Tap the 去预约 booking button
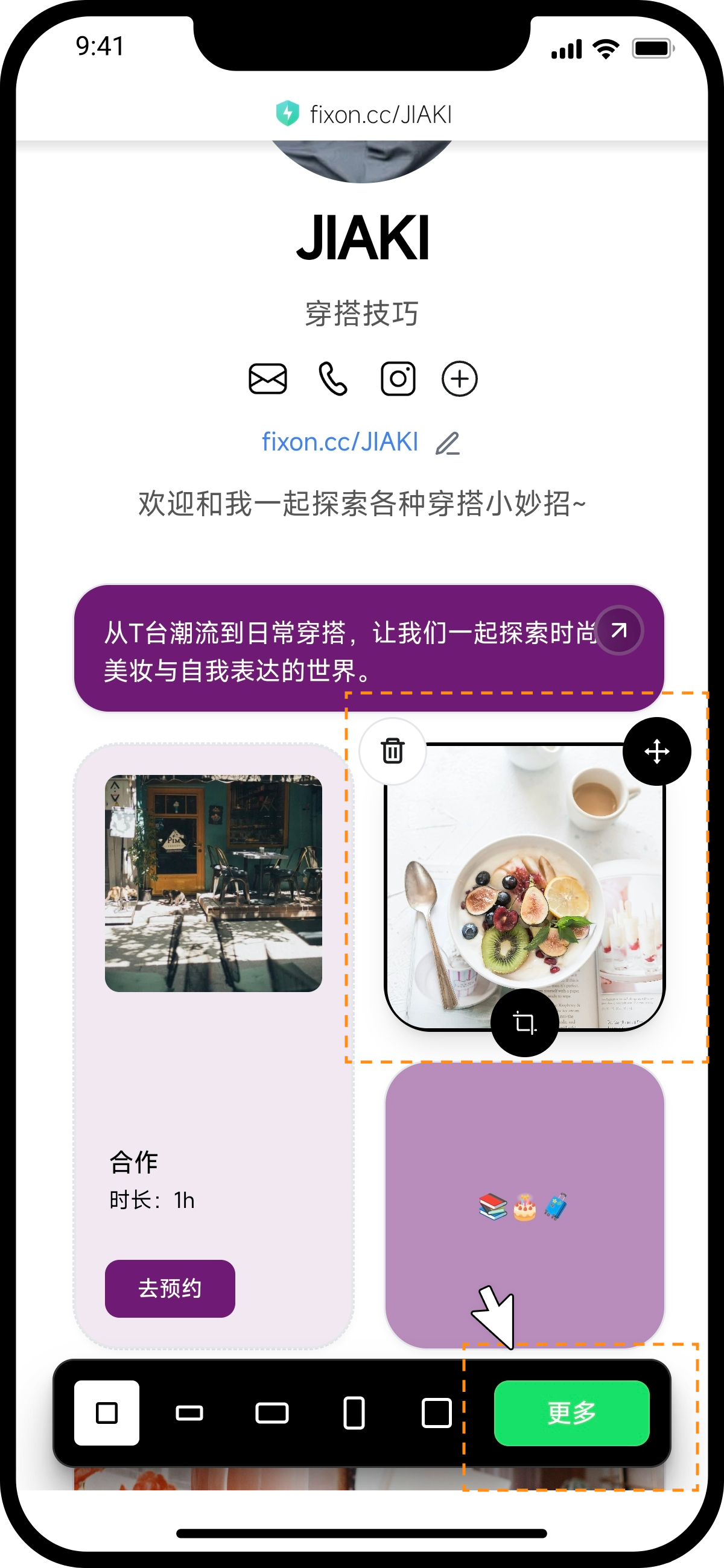 [170, 1288]
